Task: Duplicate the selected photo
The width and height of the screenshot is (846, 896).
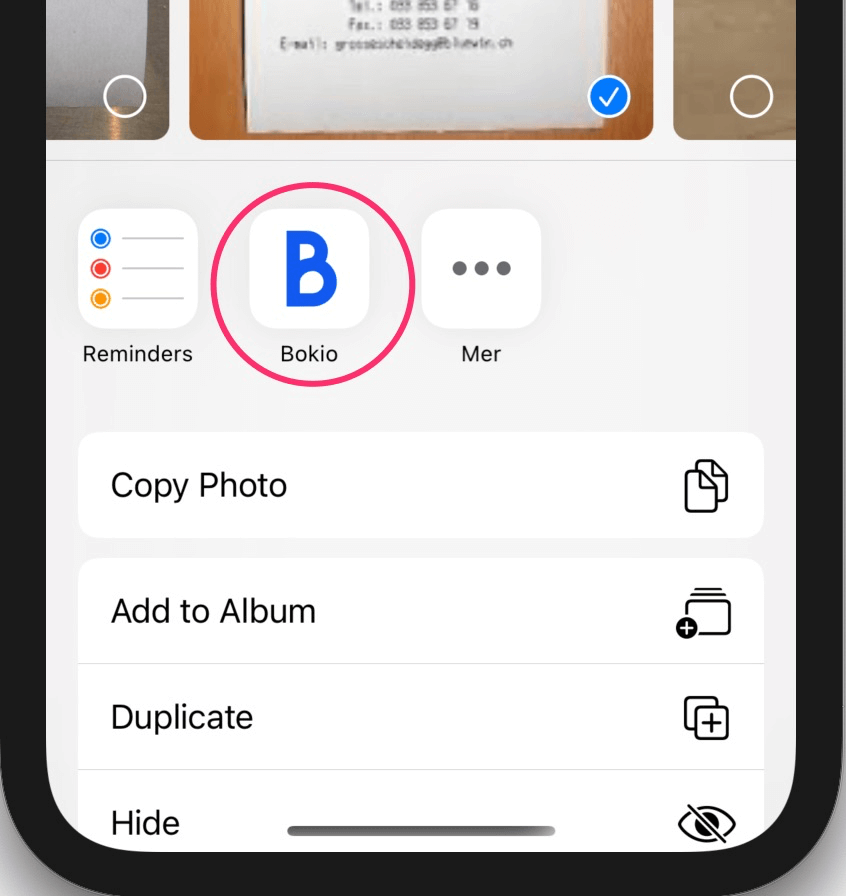Action: click(x=420, y=717)
